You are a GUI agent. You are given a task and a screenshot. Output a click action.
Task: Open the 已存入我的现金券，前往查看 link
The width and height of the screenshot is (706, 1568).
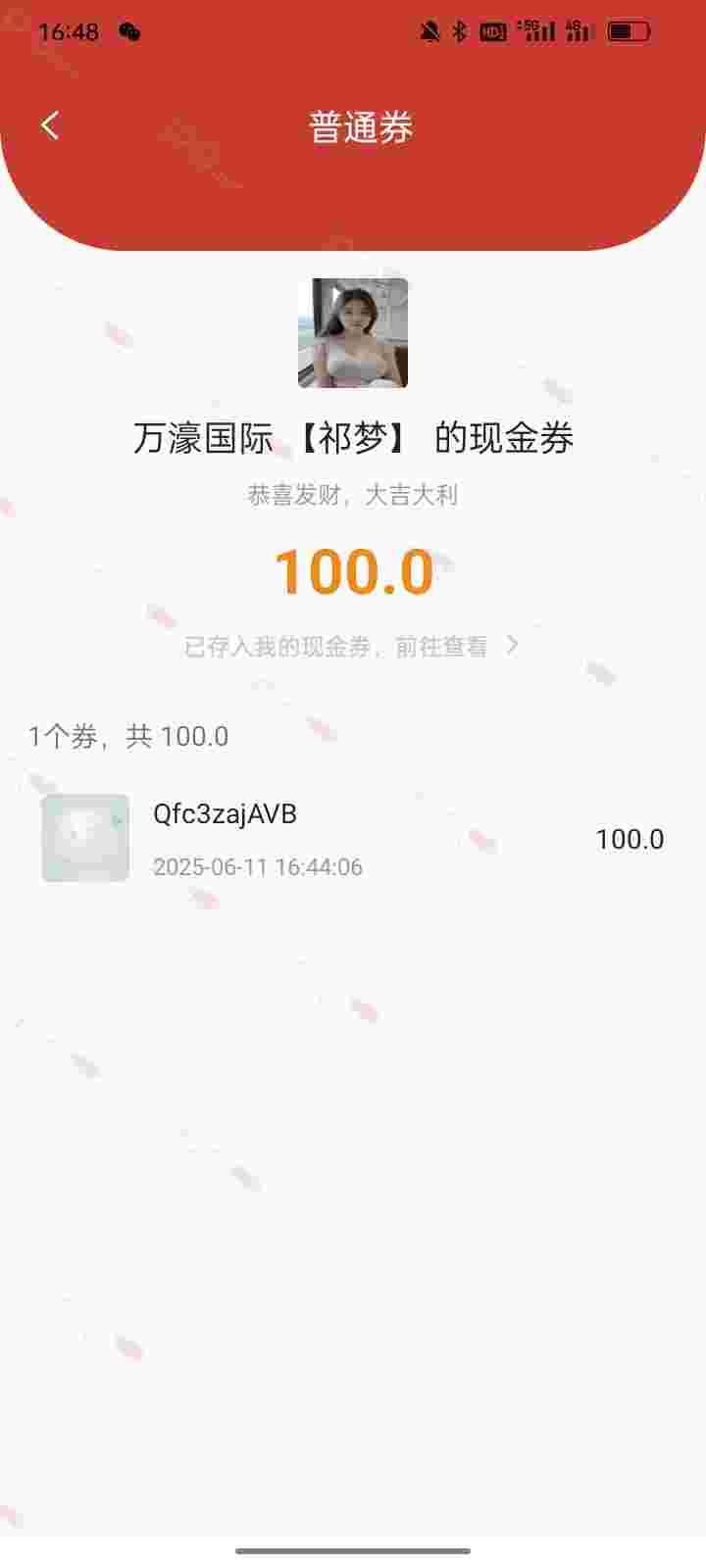point(351,646)
